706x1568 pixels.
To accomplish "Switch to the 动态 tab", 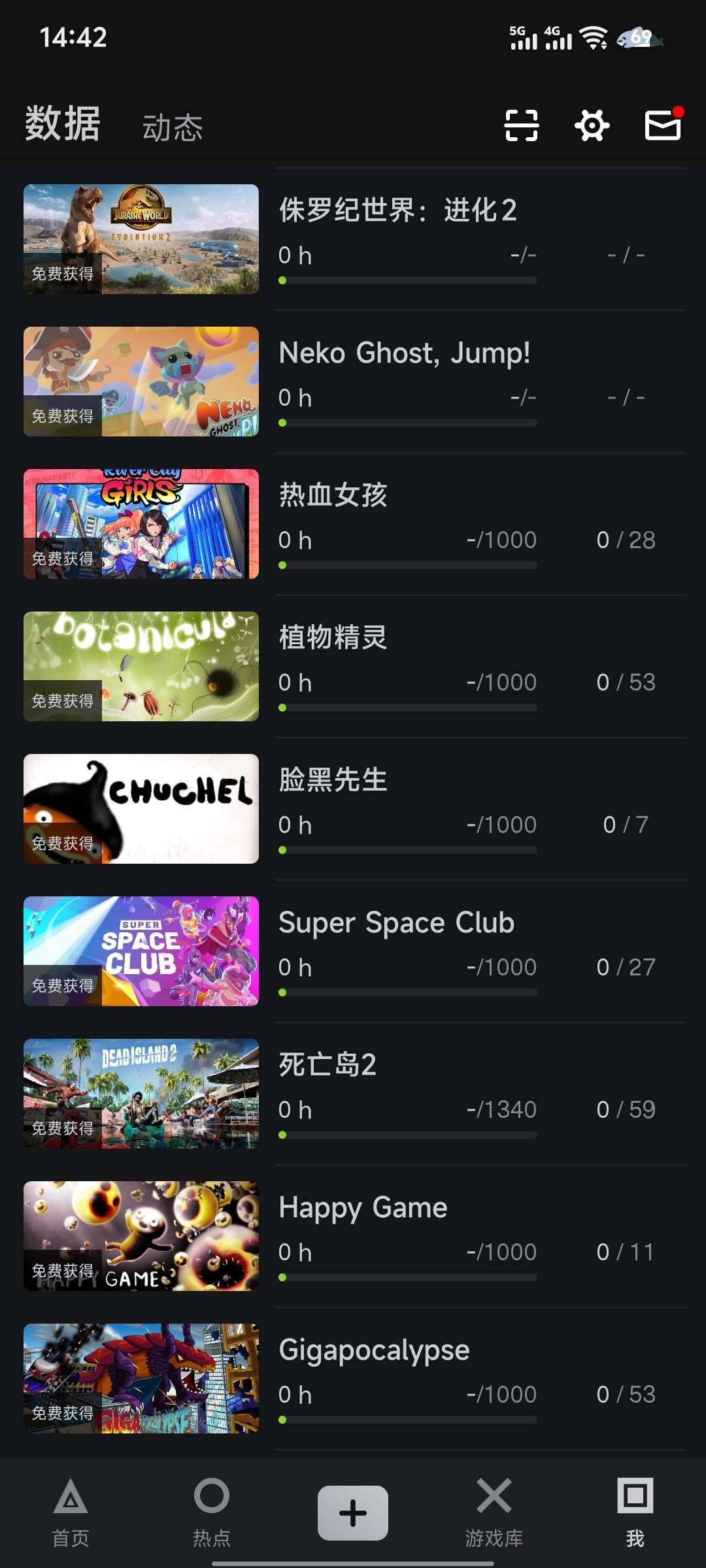I will (172, 128).
